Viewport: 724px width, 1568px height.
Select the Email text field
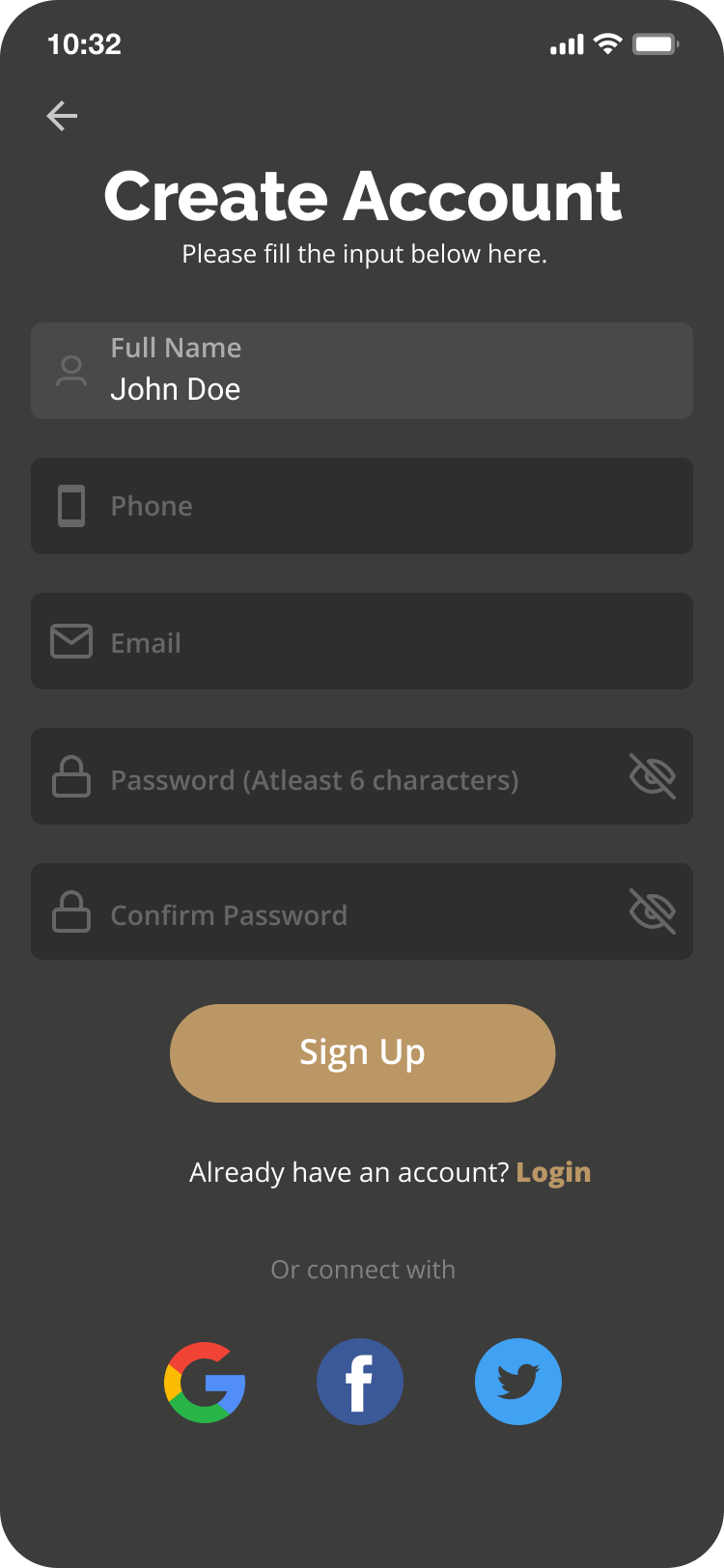point(362,641)
